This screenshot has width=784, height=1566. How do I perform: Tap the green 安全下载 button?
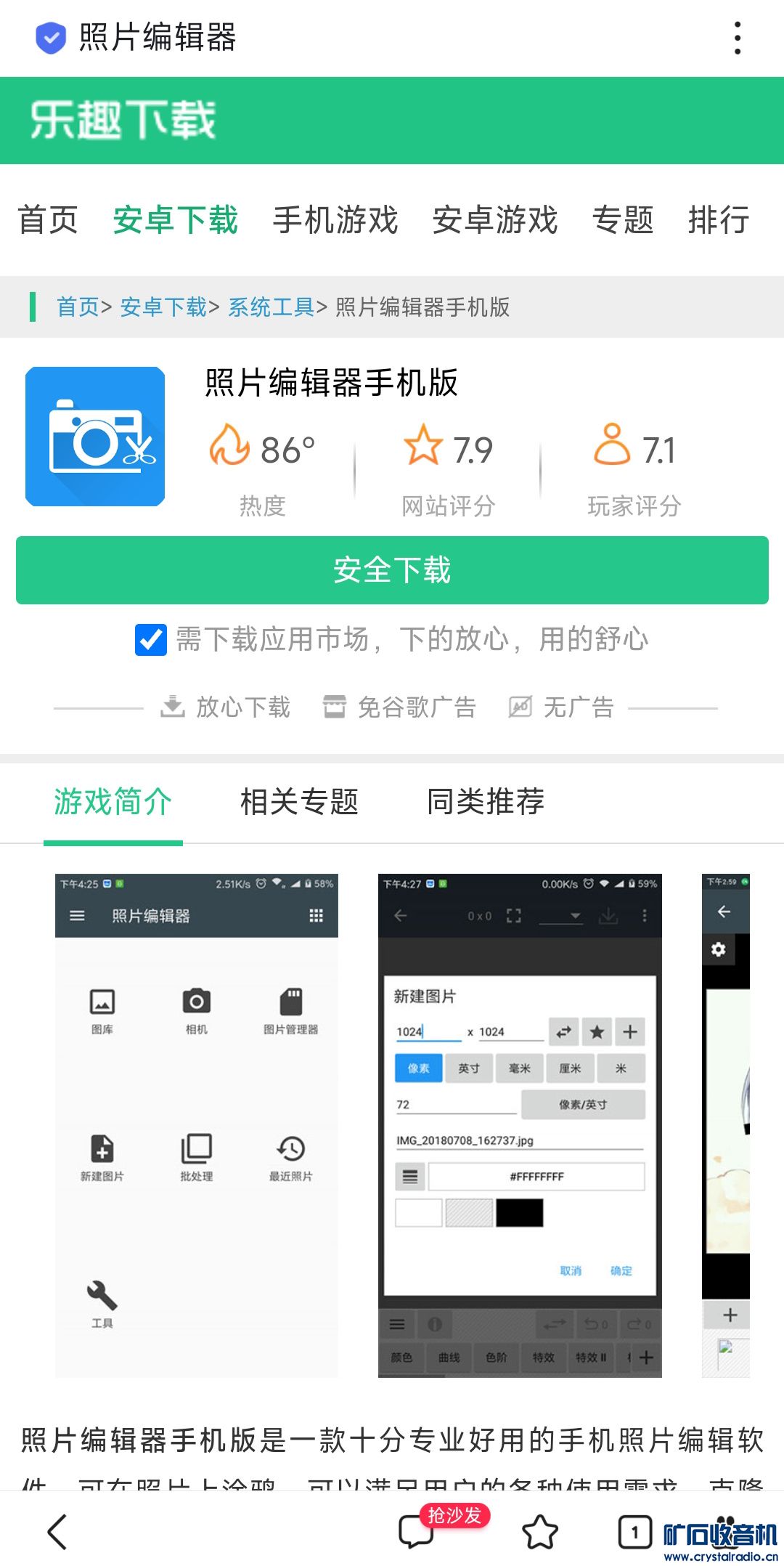[x=392, y=570]
